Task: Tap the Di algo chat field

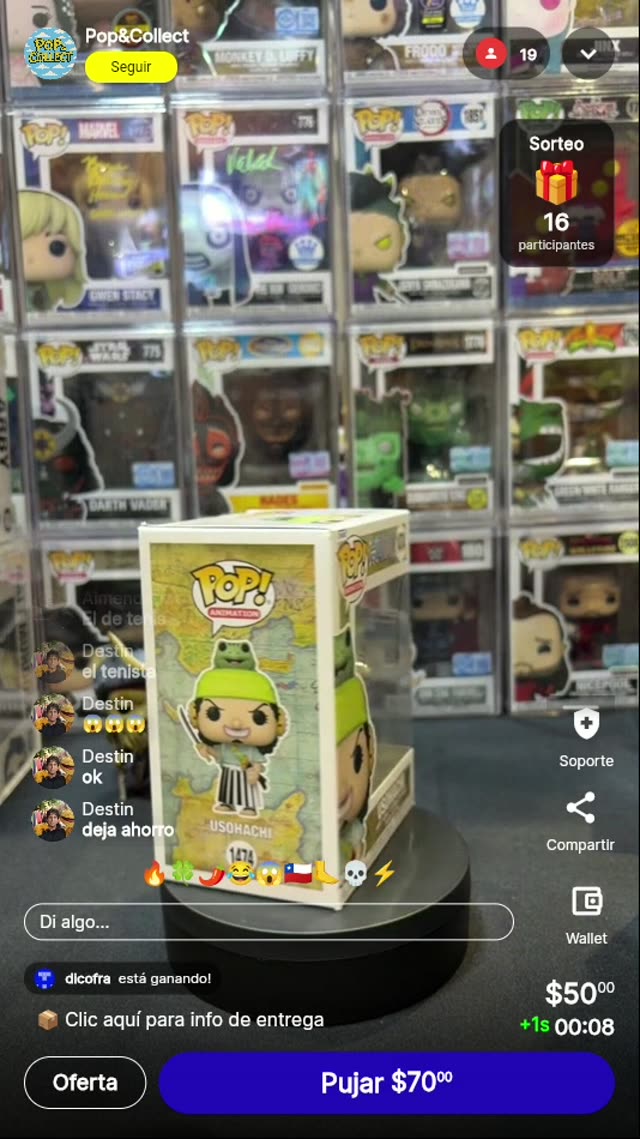Action: pos(268,922)
